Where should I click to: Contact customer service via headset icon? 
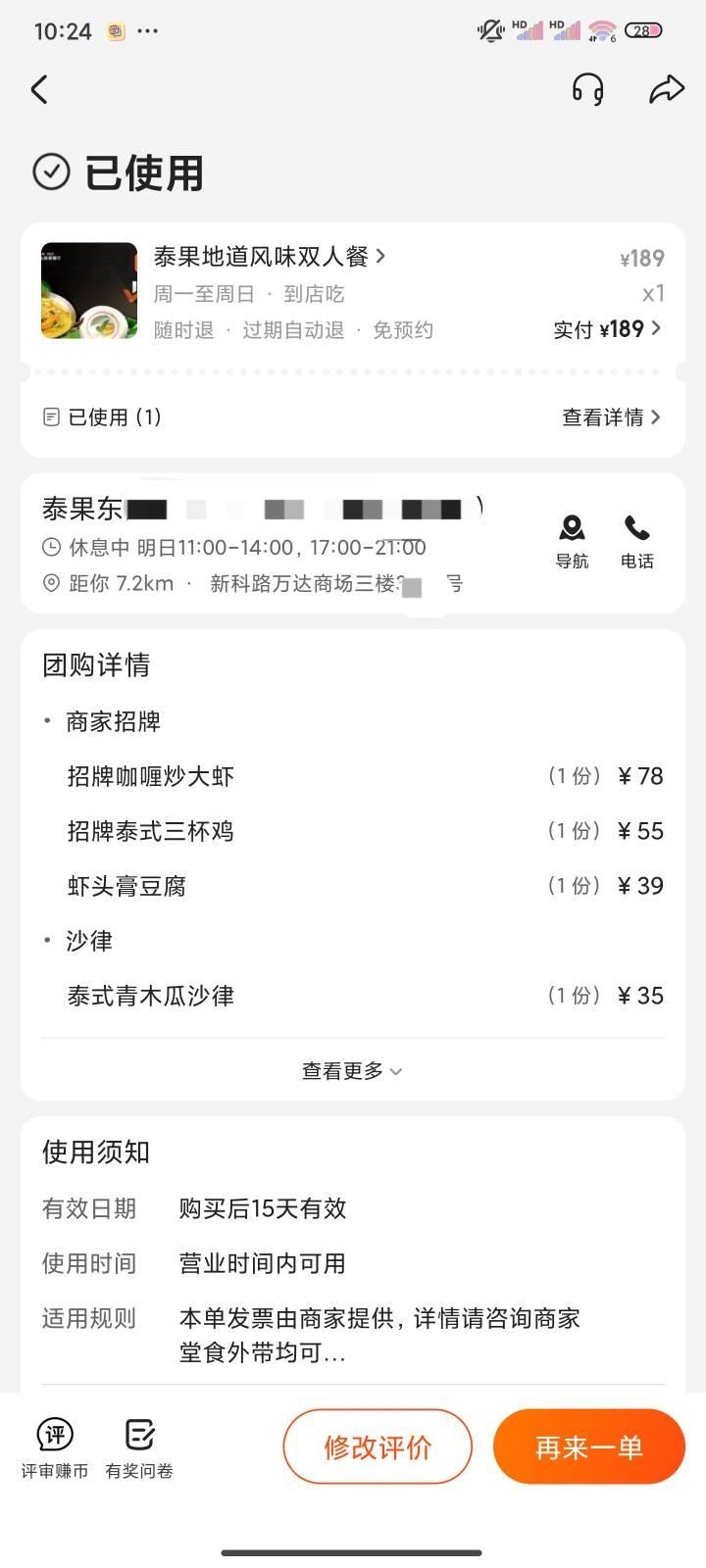(587, 90)
